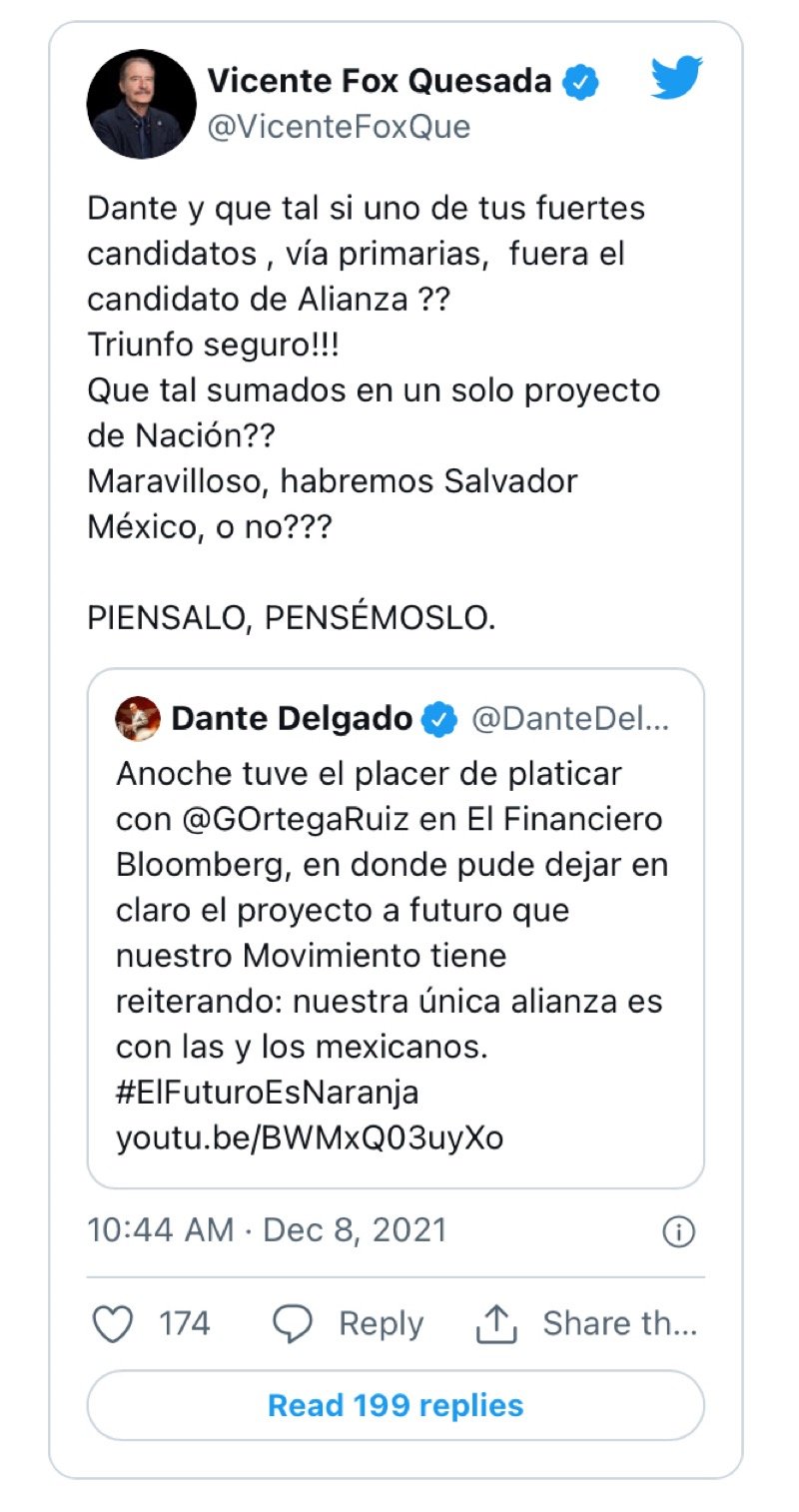View the 10:44 AM Dec 8, 2021 timestamp
This screenshot has width=799, height=1512.
pyautogui.click(x=267, y=1230)
